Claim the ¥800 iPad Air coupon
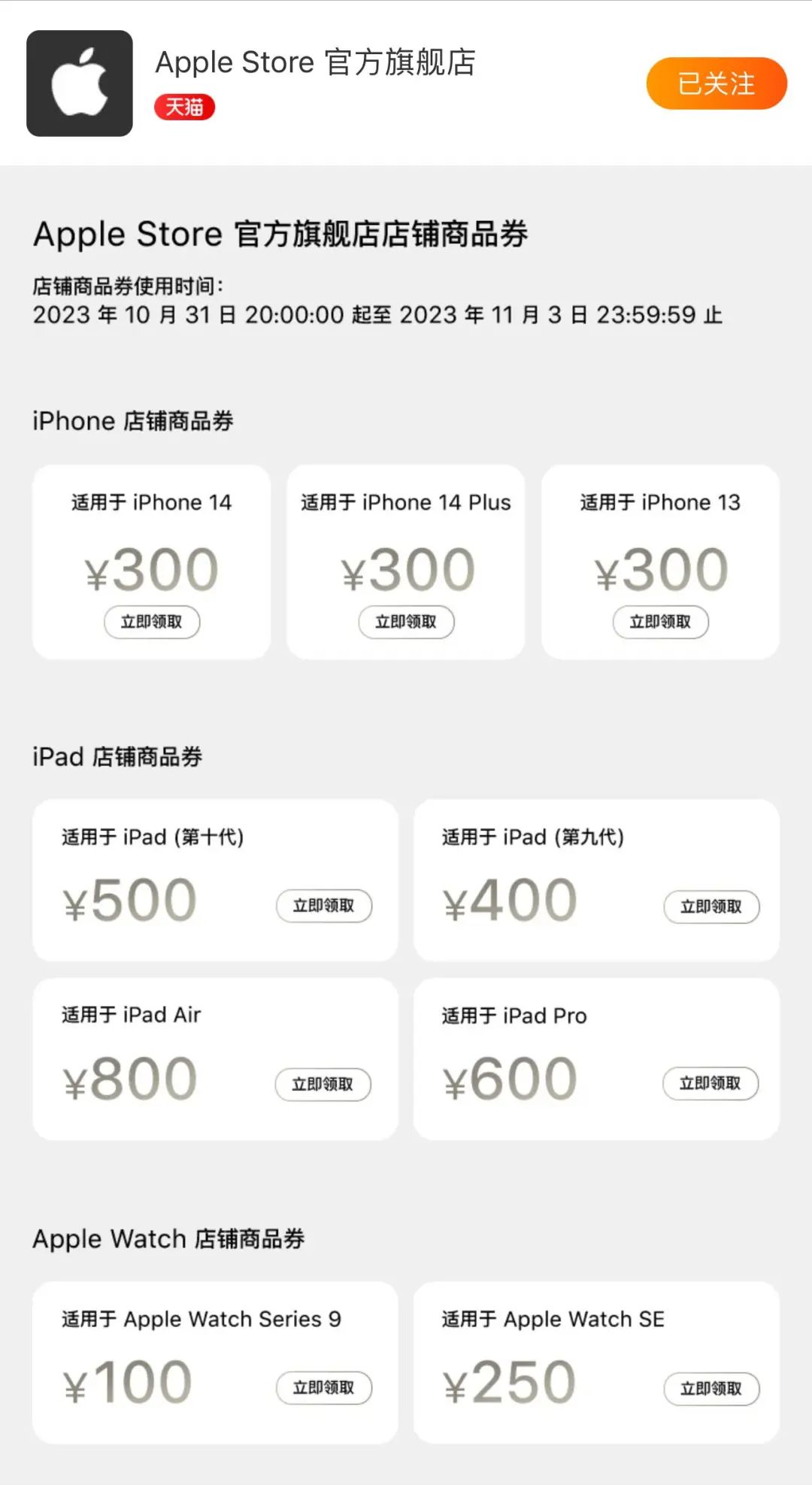The image size is (812, 1485). (x=323, y=1084)
